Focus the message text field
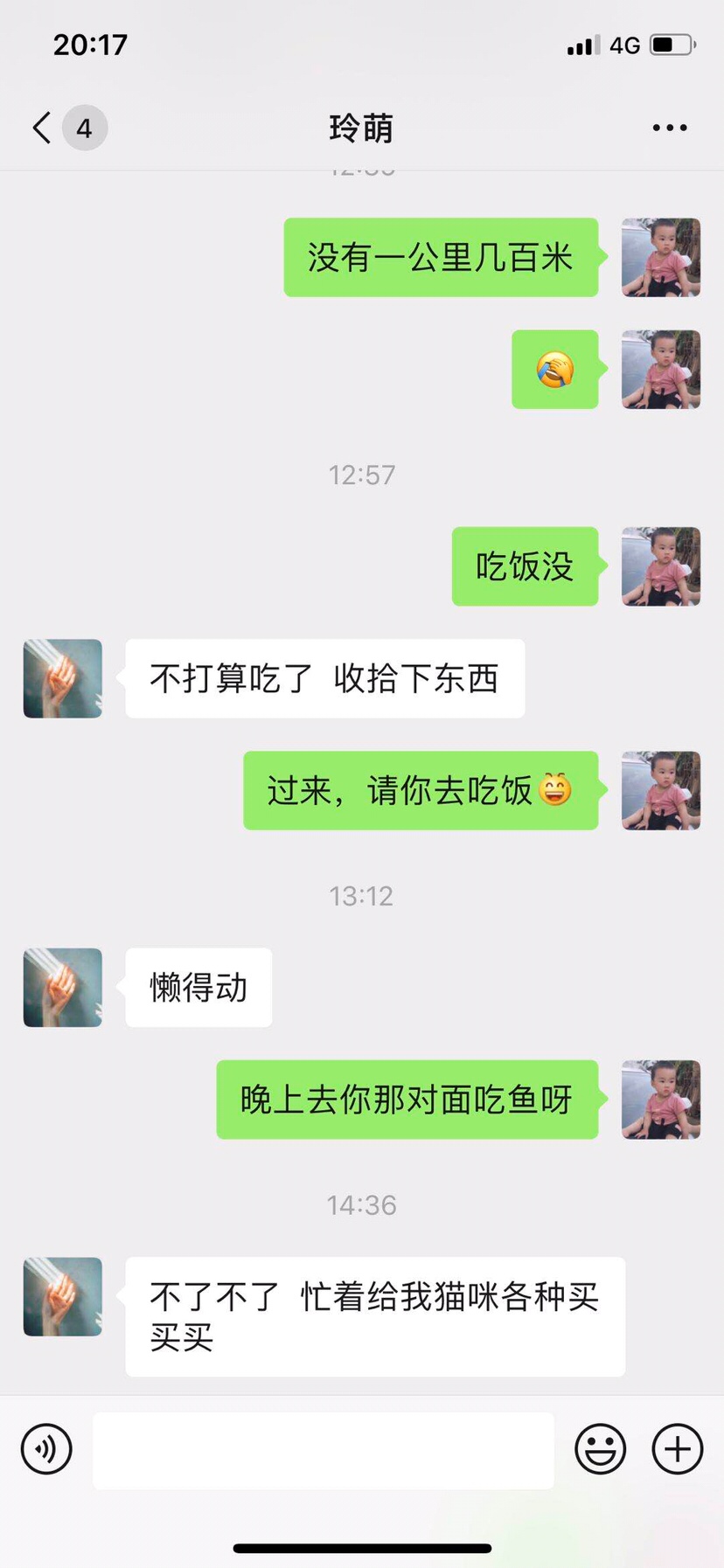 click(323, 1450)
